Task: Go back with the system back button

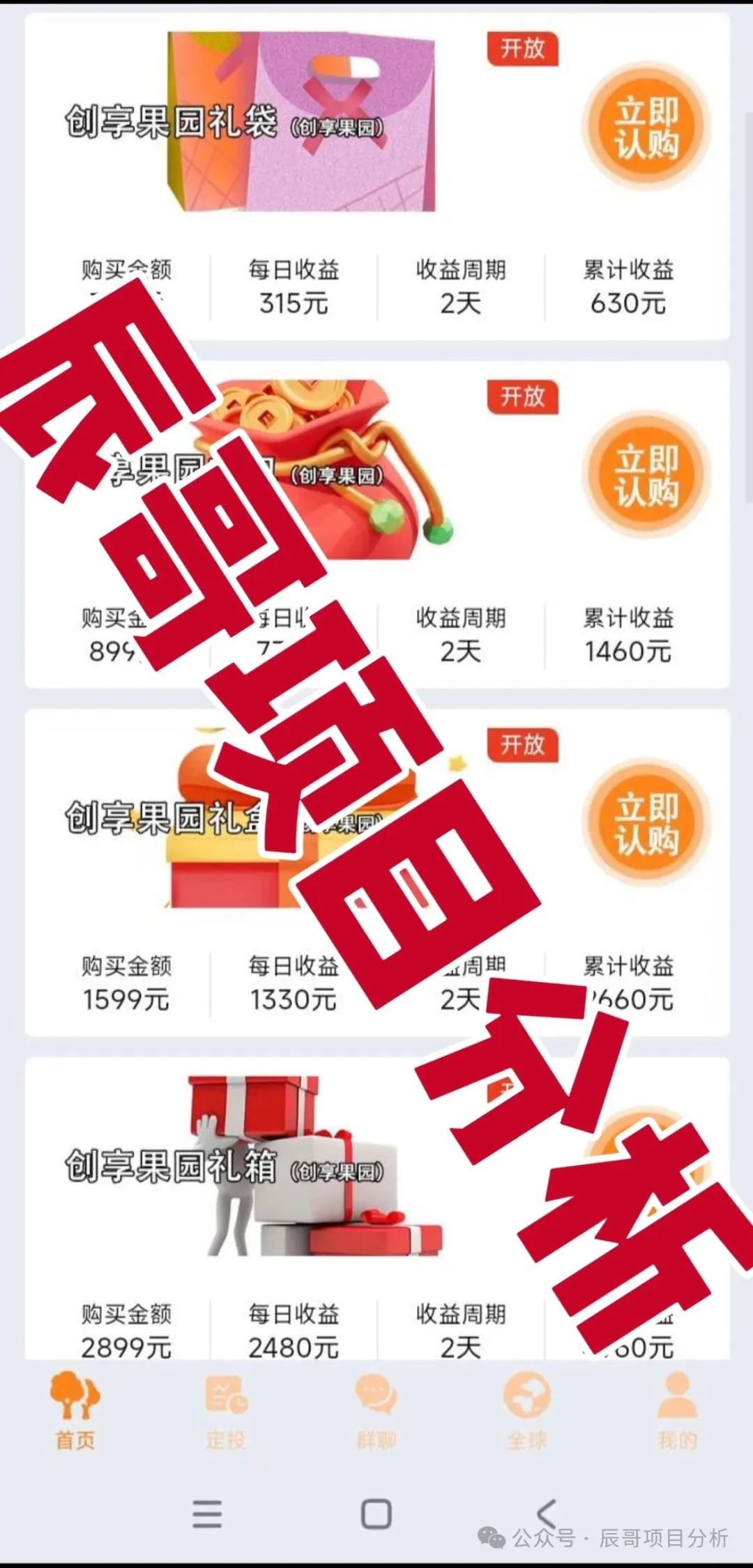Action: point(547,1513)
